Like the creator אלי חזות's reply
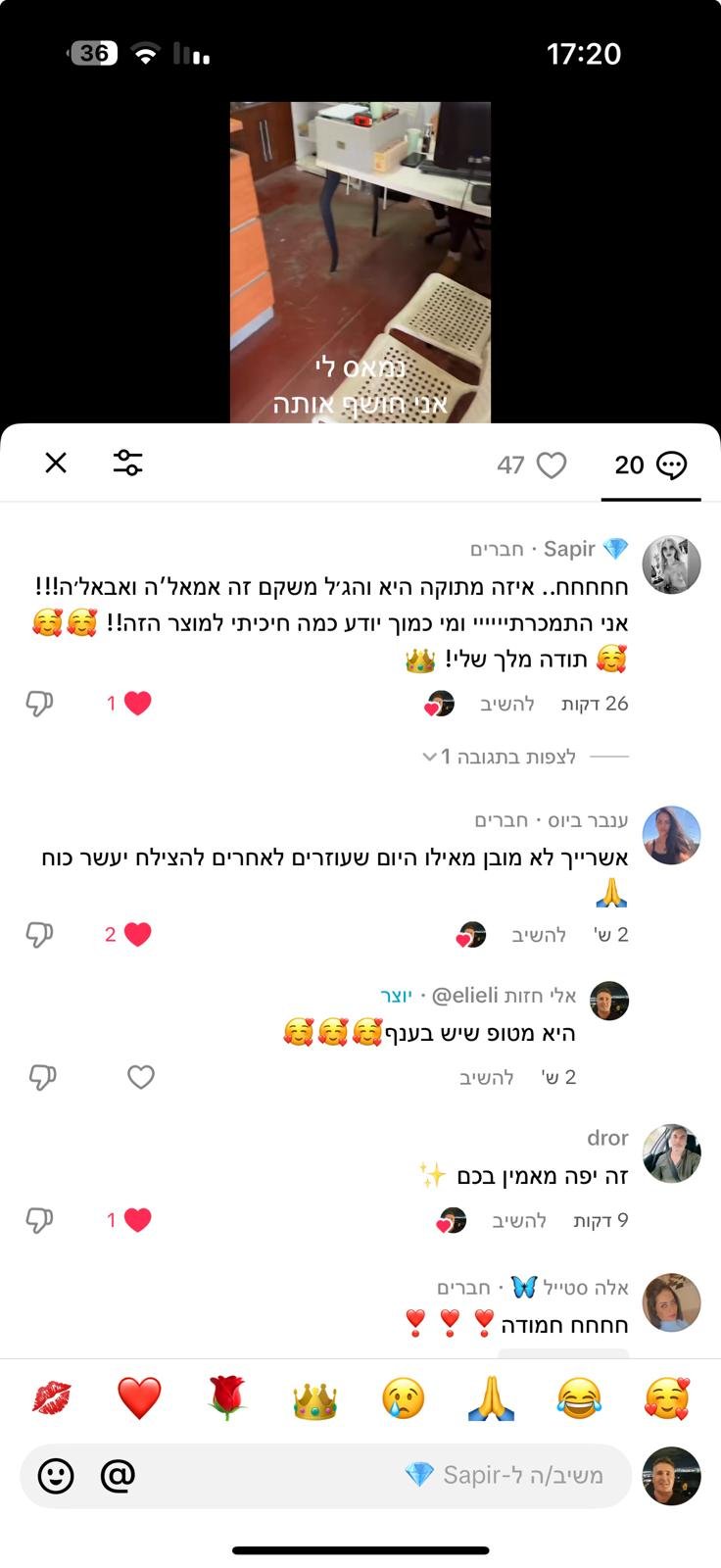 141,1077
